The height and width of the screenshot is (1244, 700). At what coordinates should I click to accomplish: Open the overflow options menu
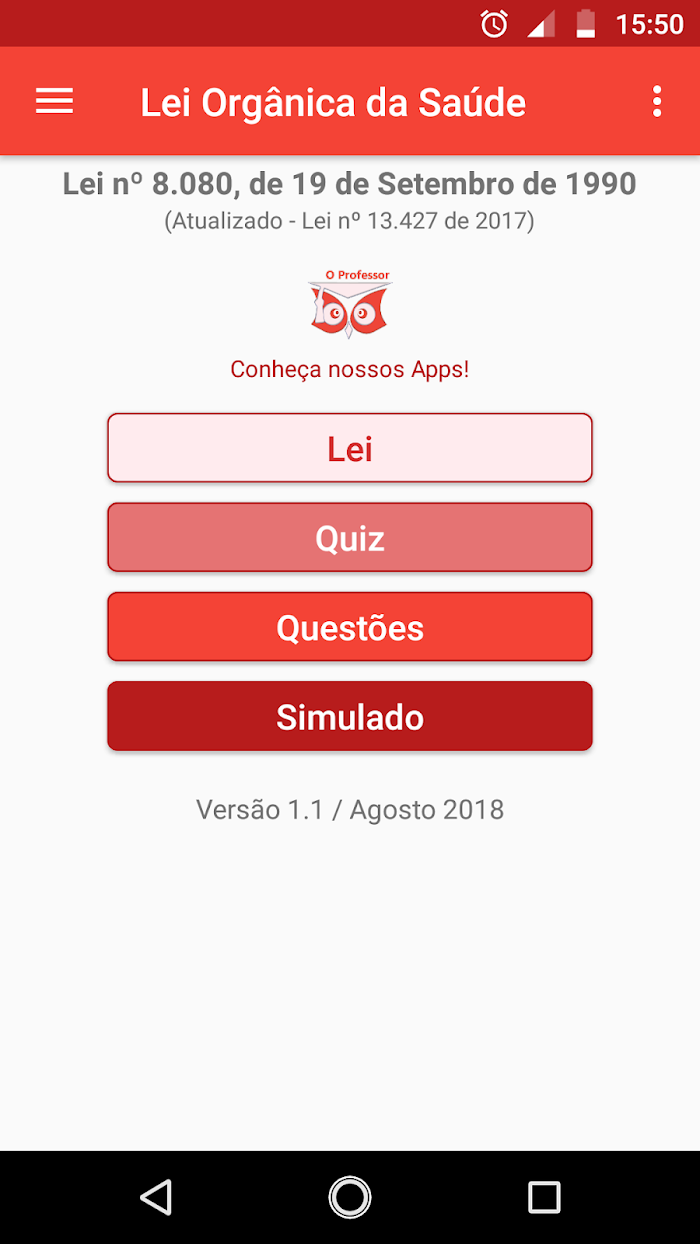coord(657,101)
